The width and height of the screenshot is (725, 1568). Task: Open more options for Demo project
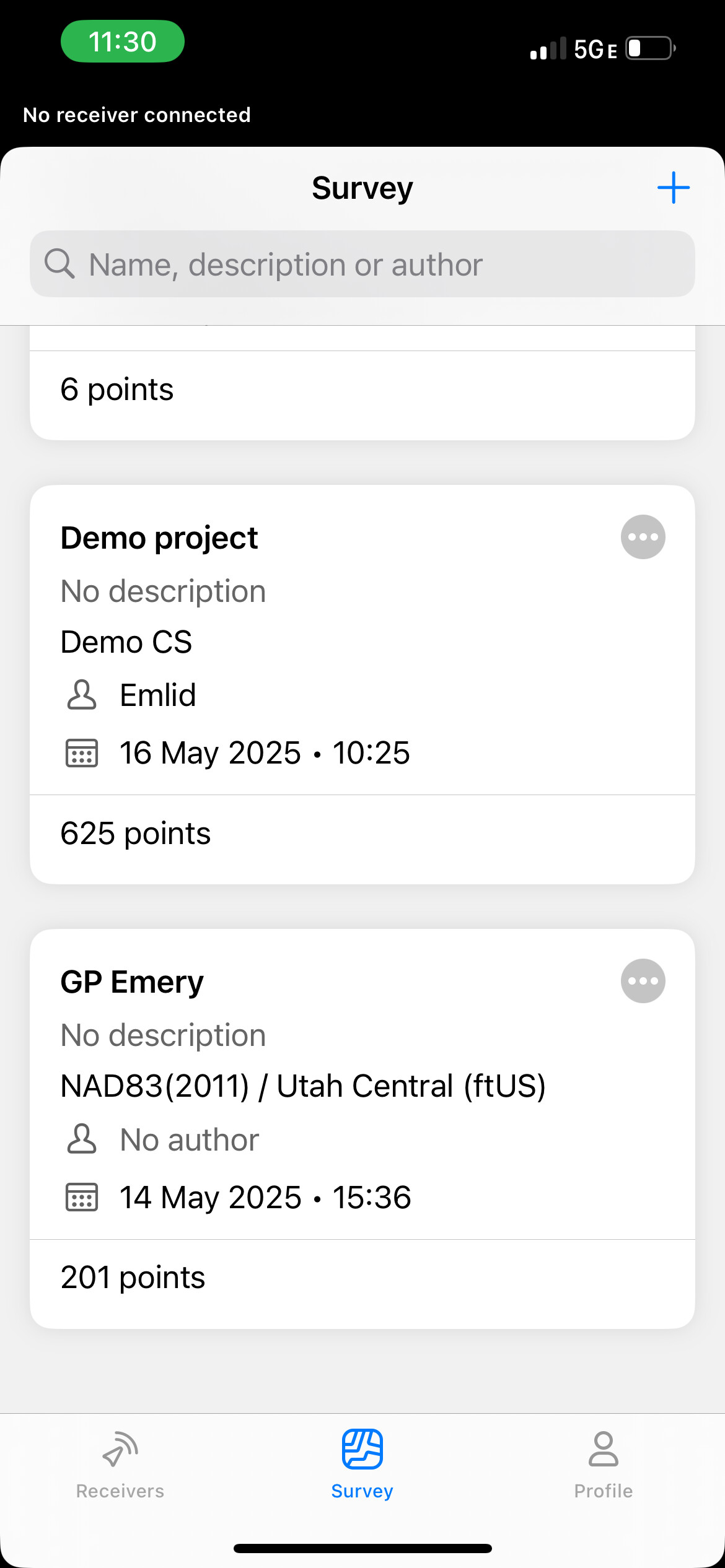[643, 537]
